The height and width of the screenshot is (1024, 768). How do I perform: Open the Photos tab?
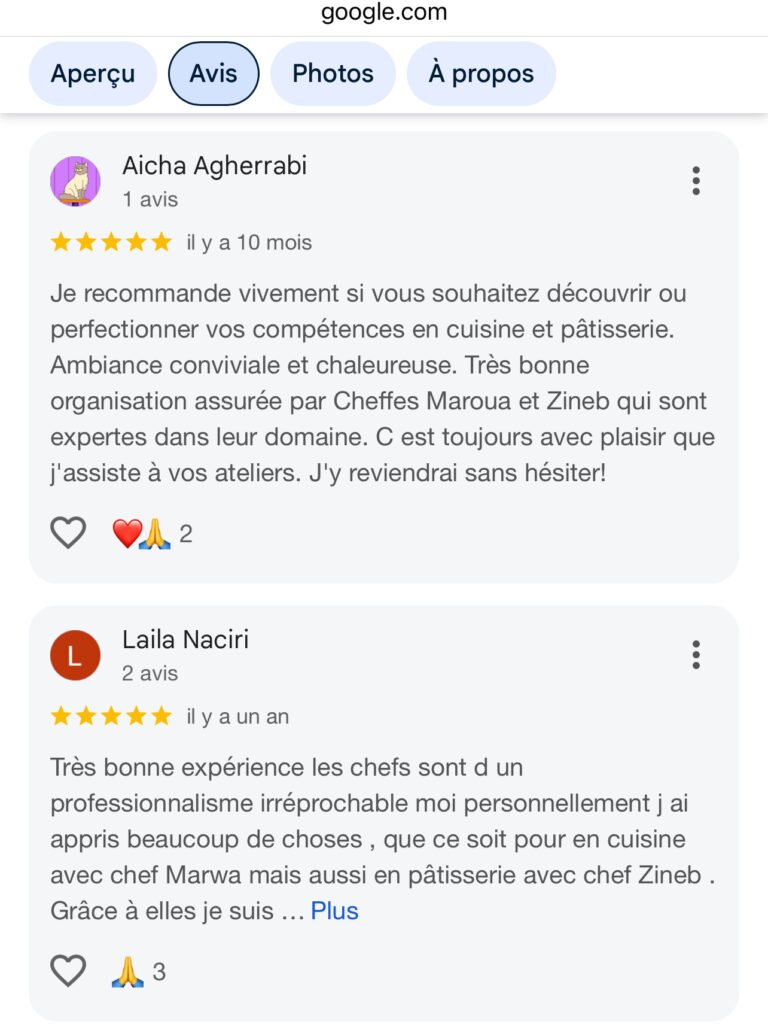click(x=333, y=74)
